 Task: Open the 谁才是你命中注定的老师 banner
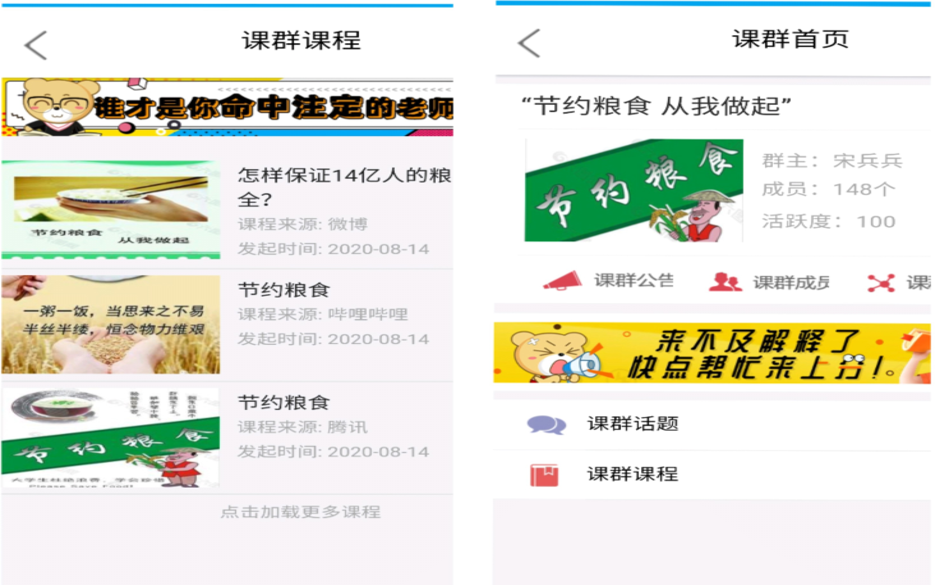pyautogui.click(x=228, y=107)
